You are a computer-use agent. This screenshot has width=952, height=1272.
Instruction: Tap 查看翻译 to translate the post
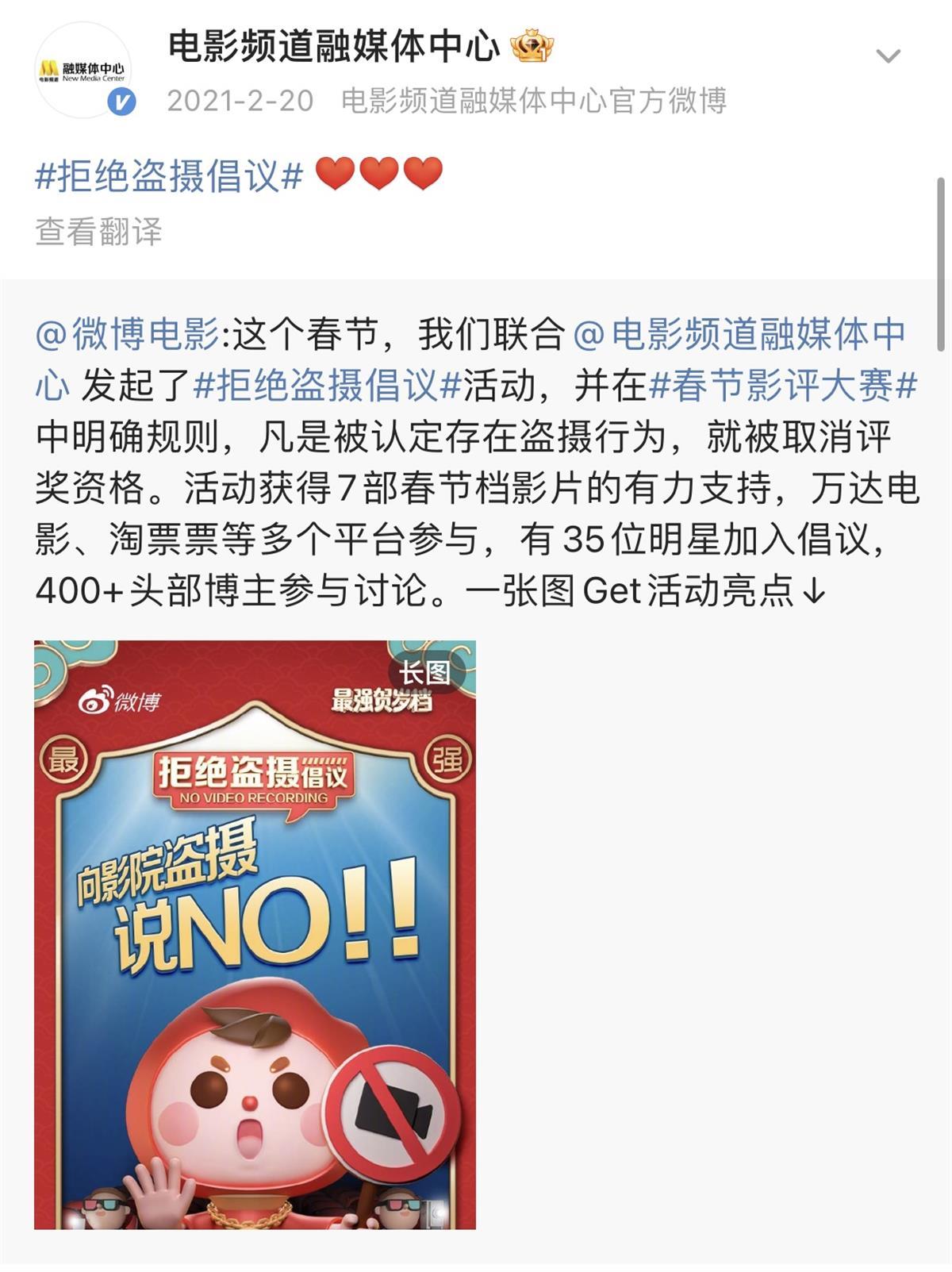tap(99, 232)
